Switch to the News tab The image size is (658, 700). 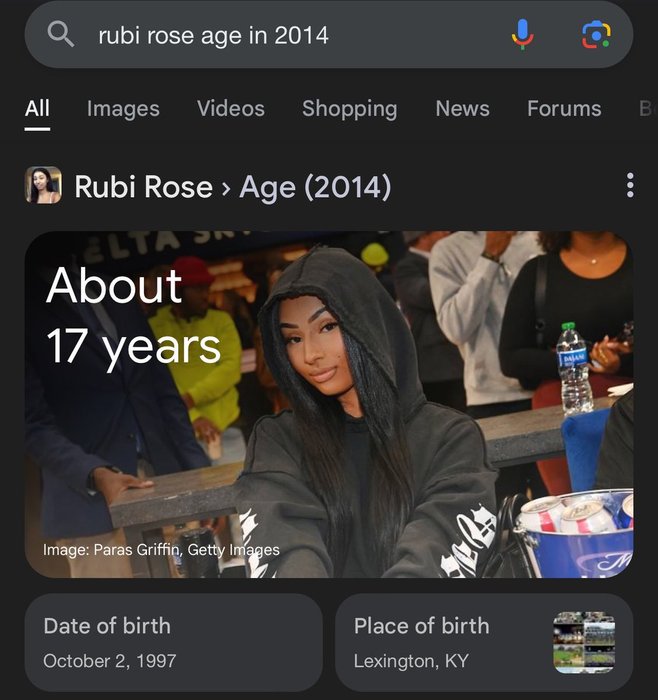[462, 109]
